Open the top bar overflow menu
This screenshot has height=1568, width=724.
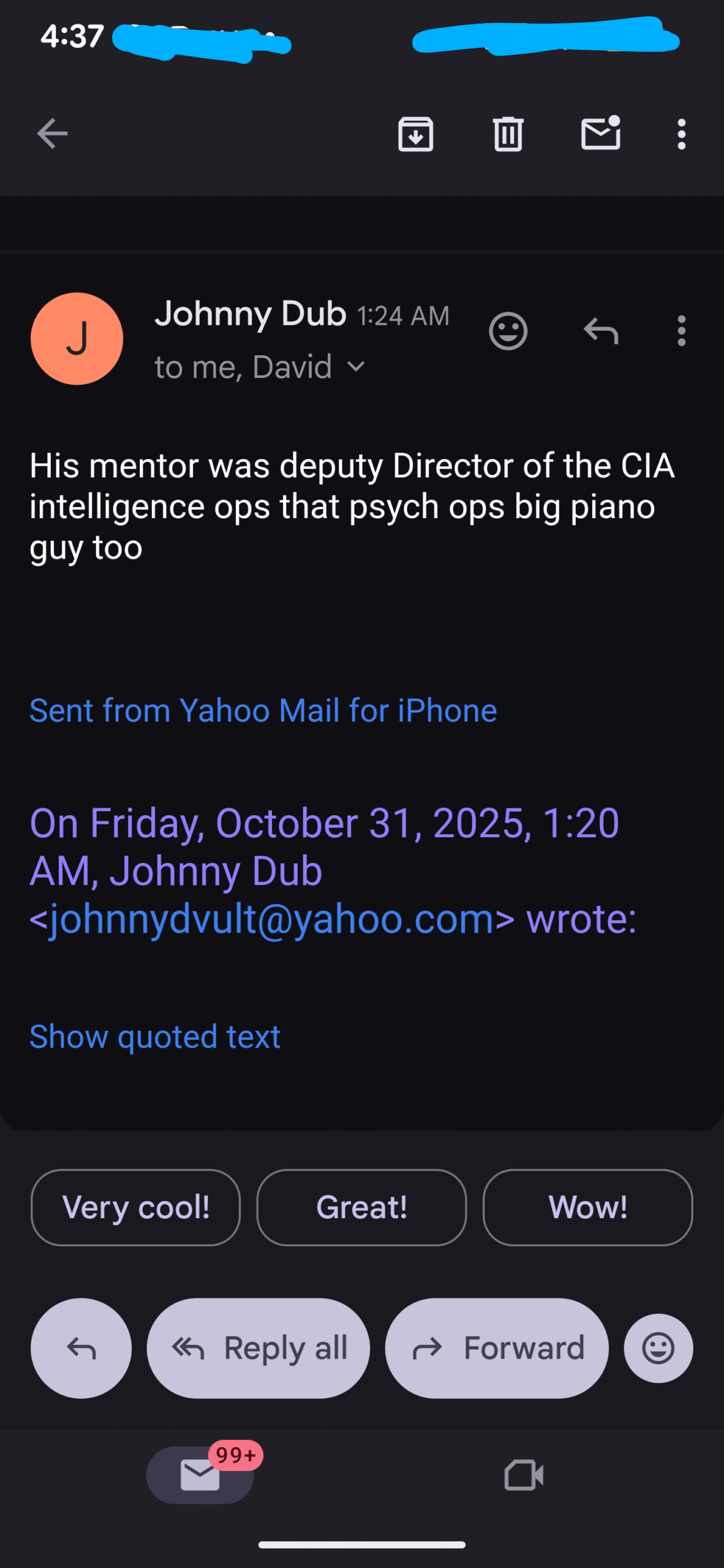point(681,134)
